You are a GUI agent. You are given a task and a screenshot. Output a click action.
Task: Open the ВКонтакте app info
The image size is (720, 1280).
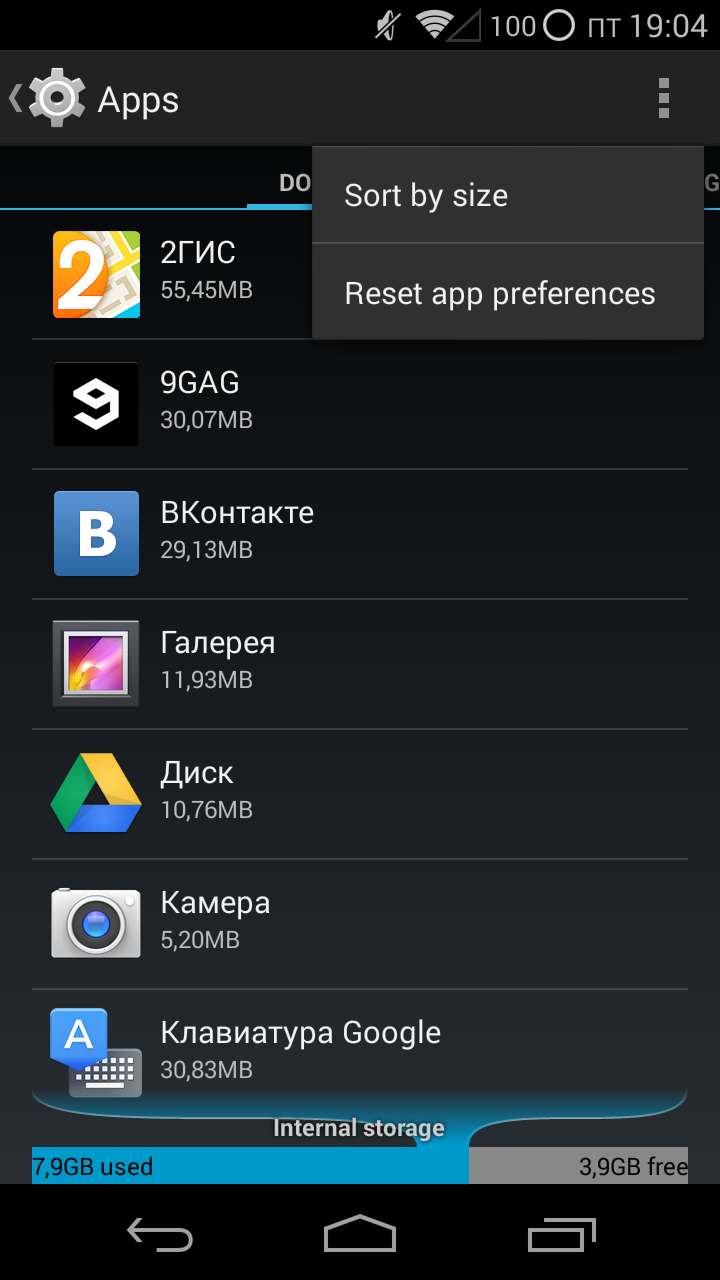(360, 534)
